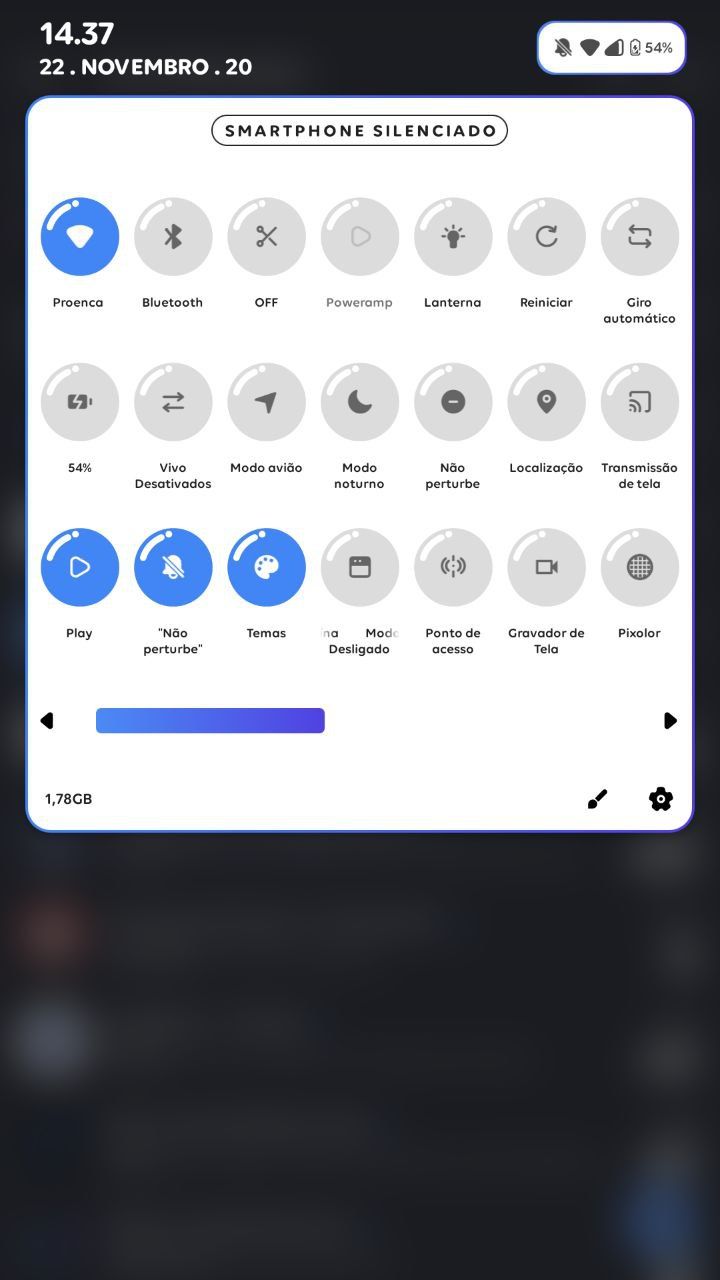Open the Temas tile
The image size is (720, 1280).
point(266,567)
